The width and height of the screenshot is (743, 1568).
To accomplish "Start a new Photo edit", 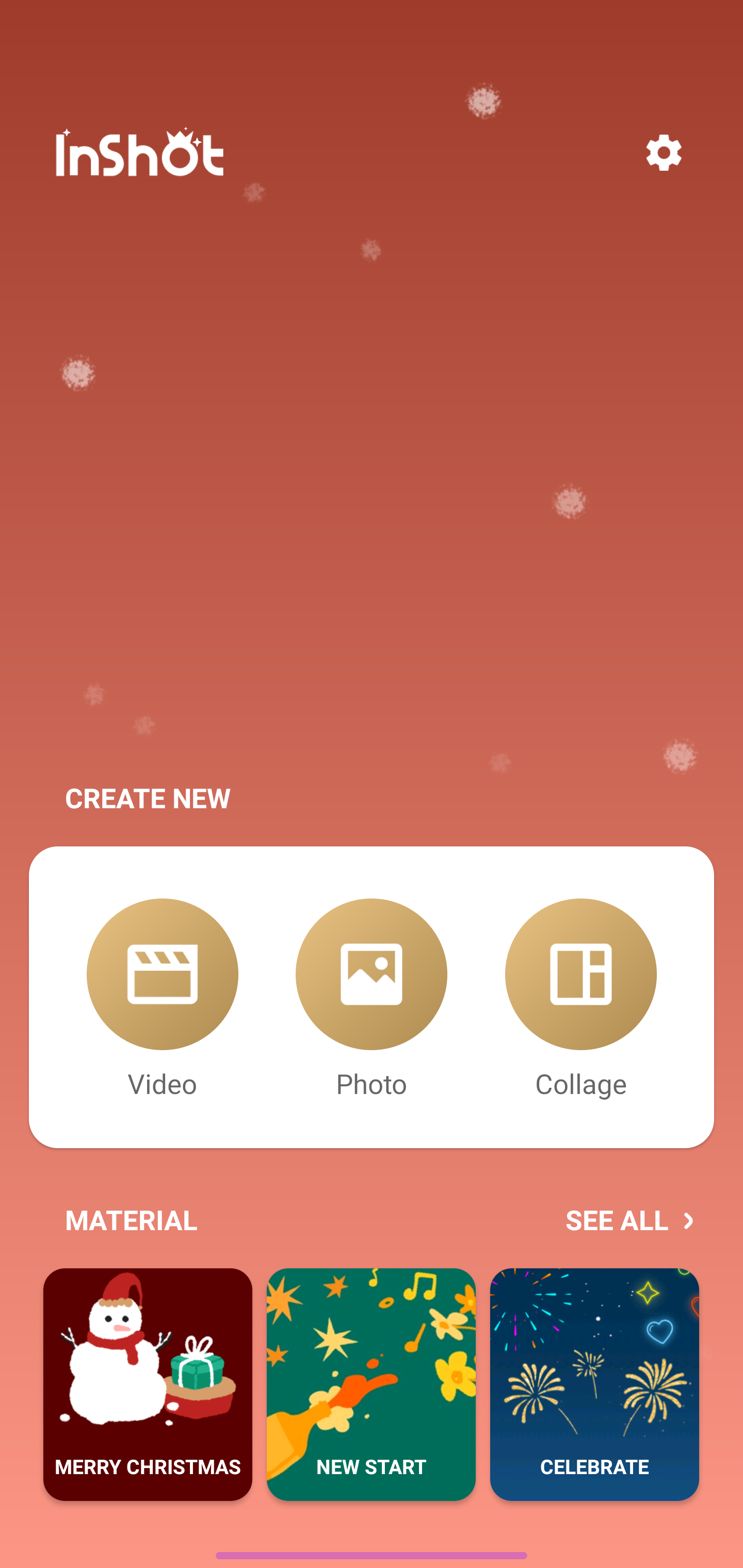I will click(371, 974).
